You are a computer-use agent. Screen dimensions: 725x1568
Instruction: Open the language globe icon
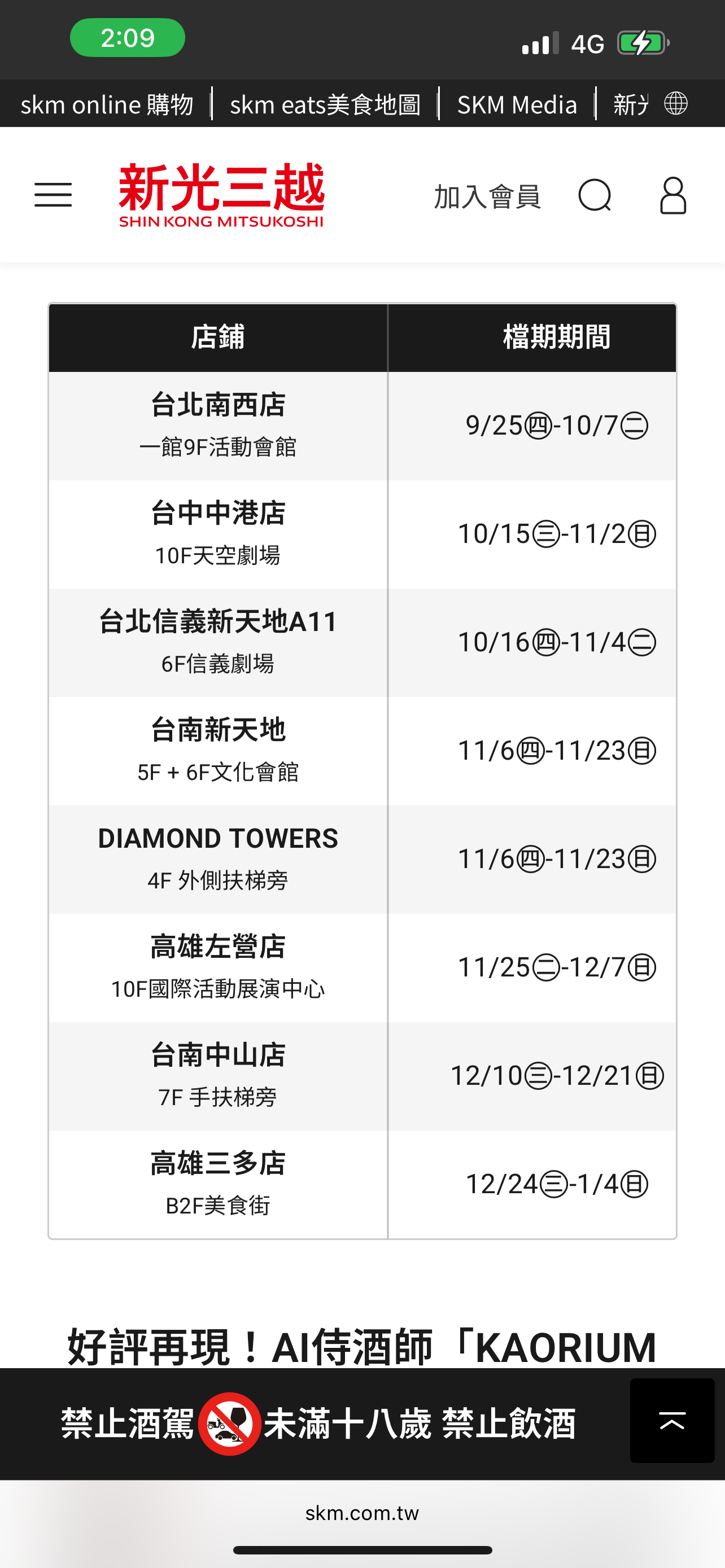[x=676, y=103]
